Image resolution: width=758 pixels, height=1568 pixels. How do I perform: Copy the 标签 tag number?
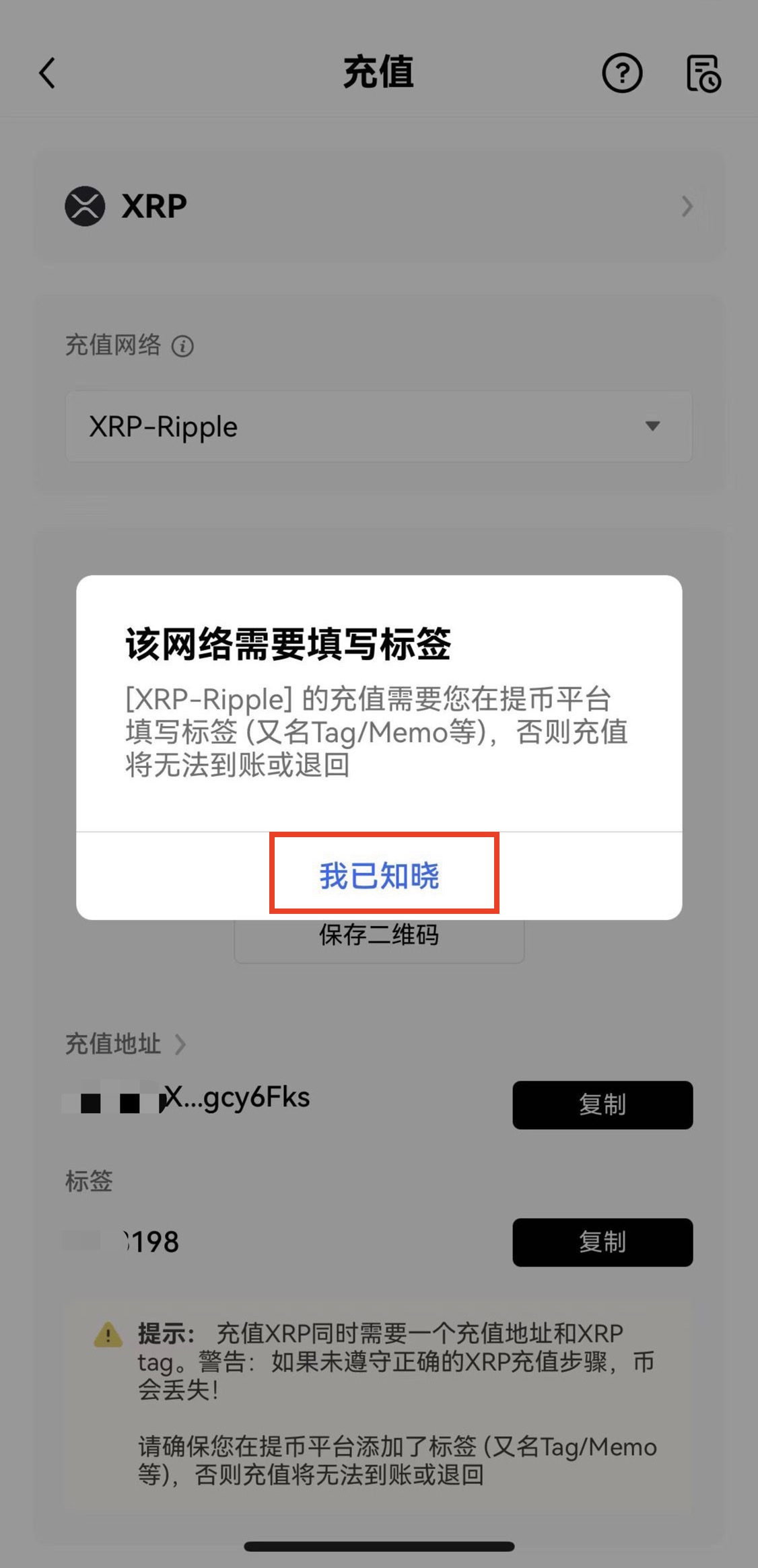point(602,1242)
